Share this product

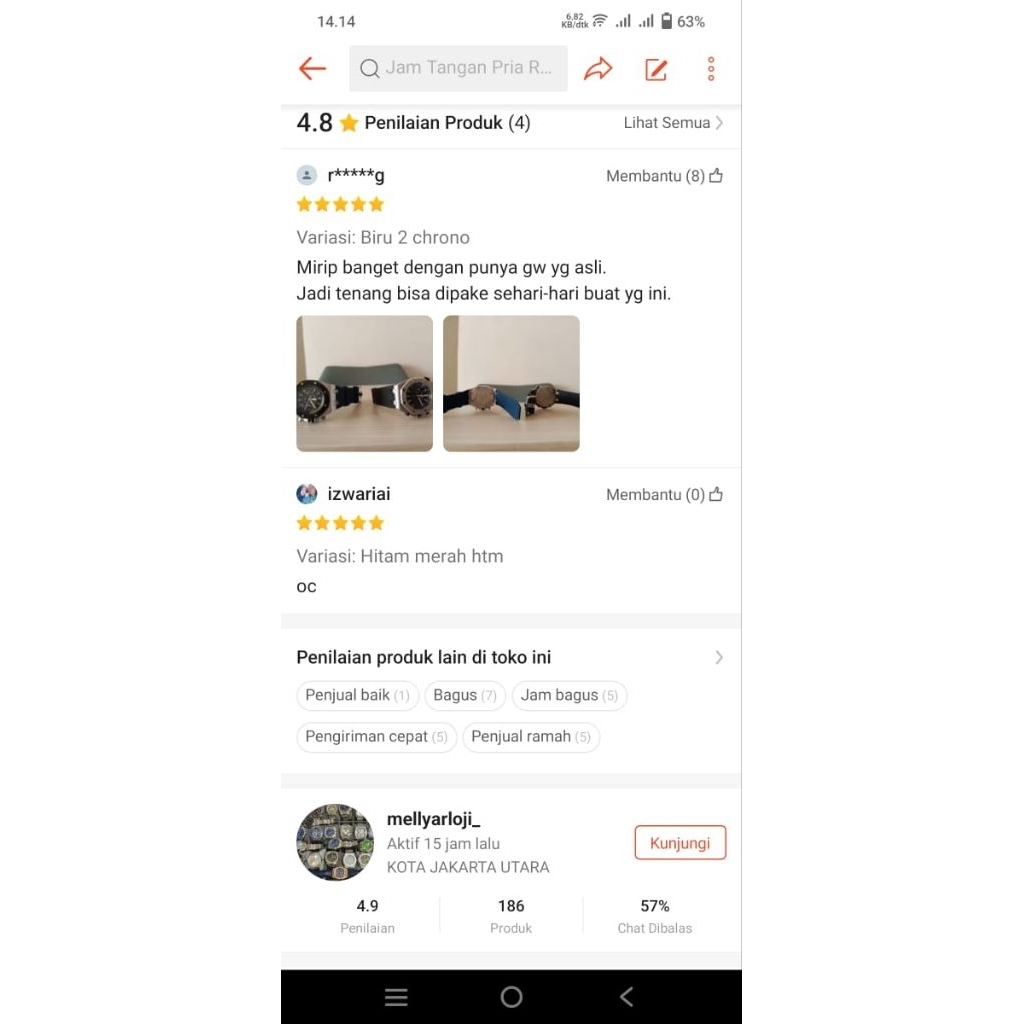click(598, 68)
